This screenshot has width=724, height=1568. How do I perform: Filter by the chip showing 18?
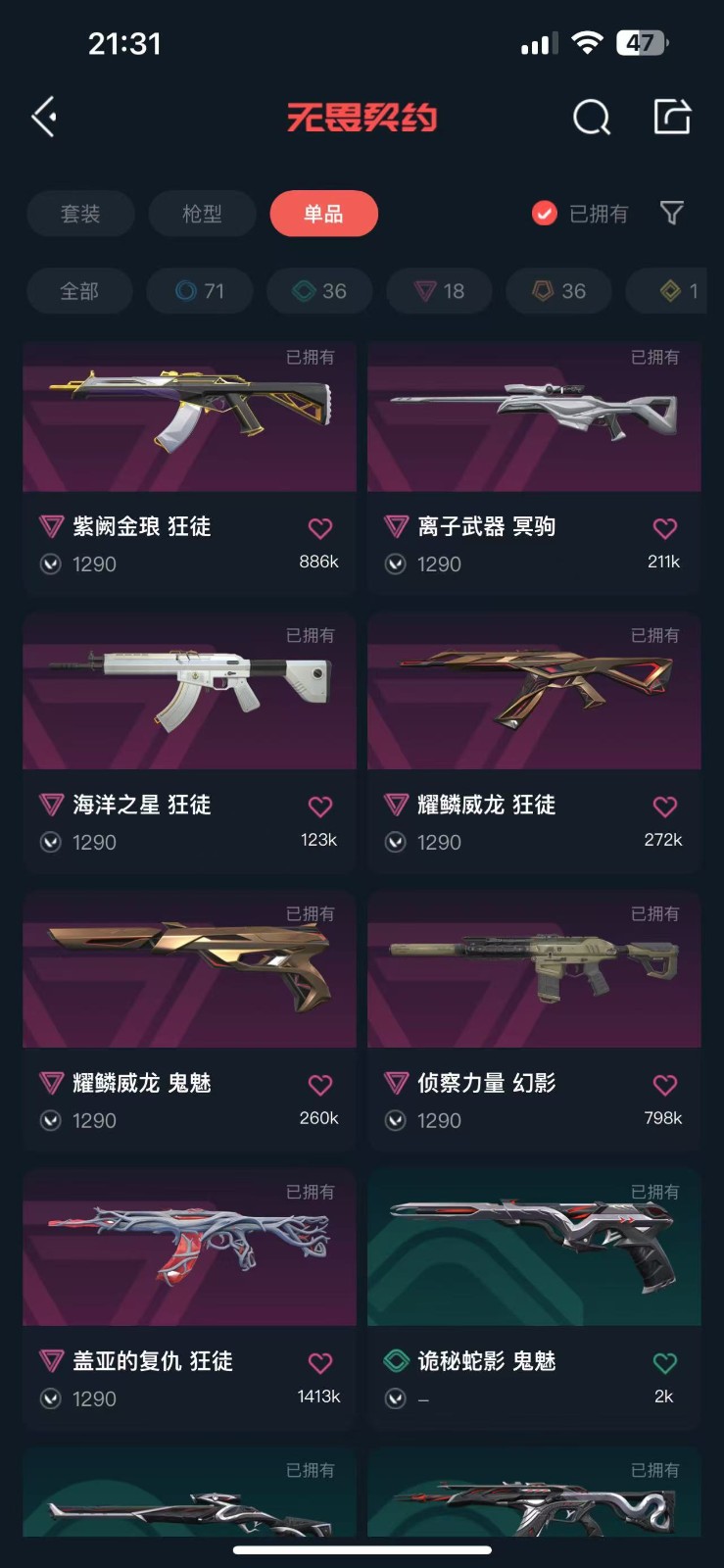coord(439,291)
